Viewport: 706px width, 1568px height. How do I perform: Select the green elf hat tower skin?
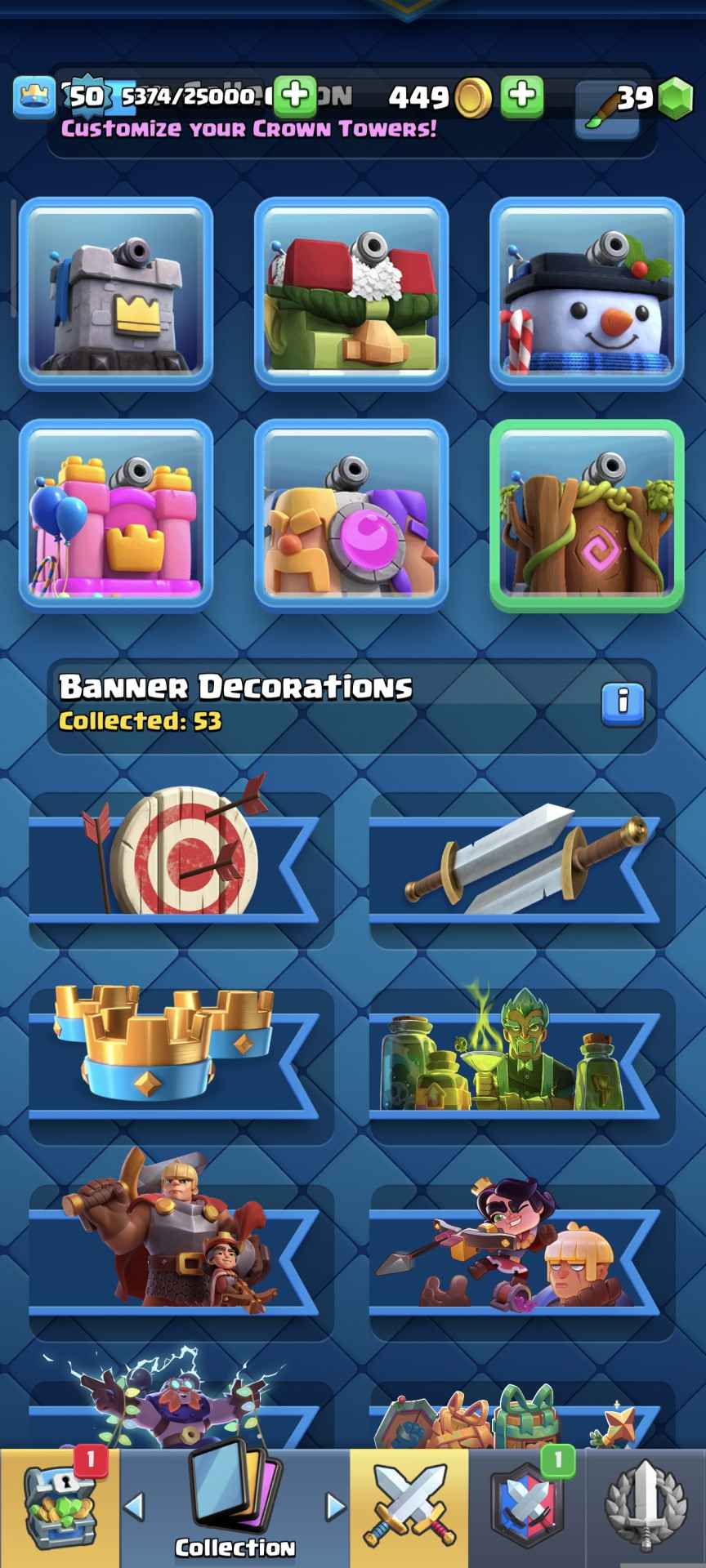pos(351,292)
